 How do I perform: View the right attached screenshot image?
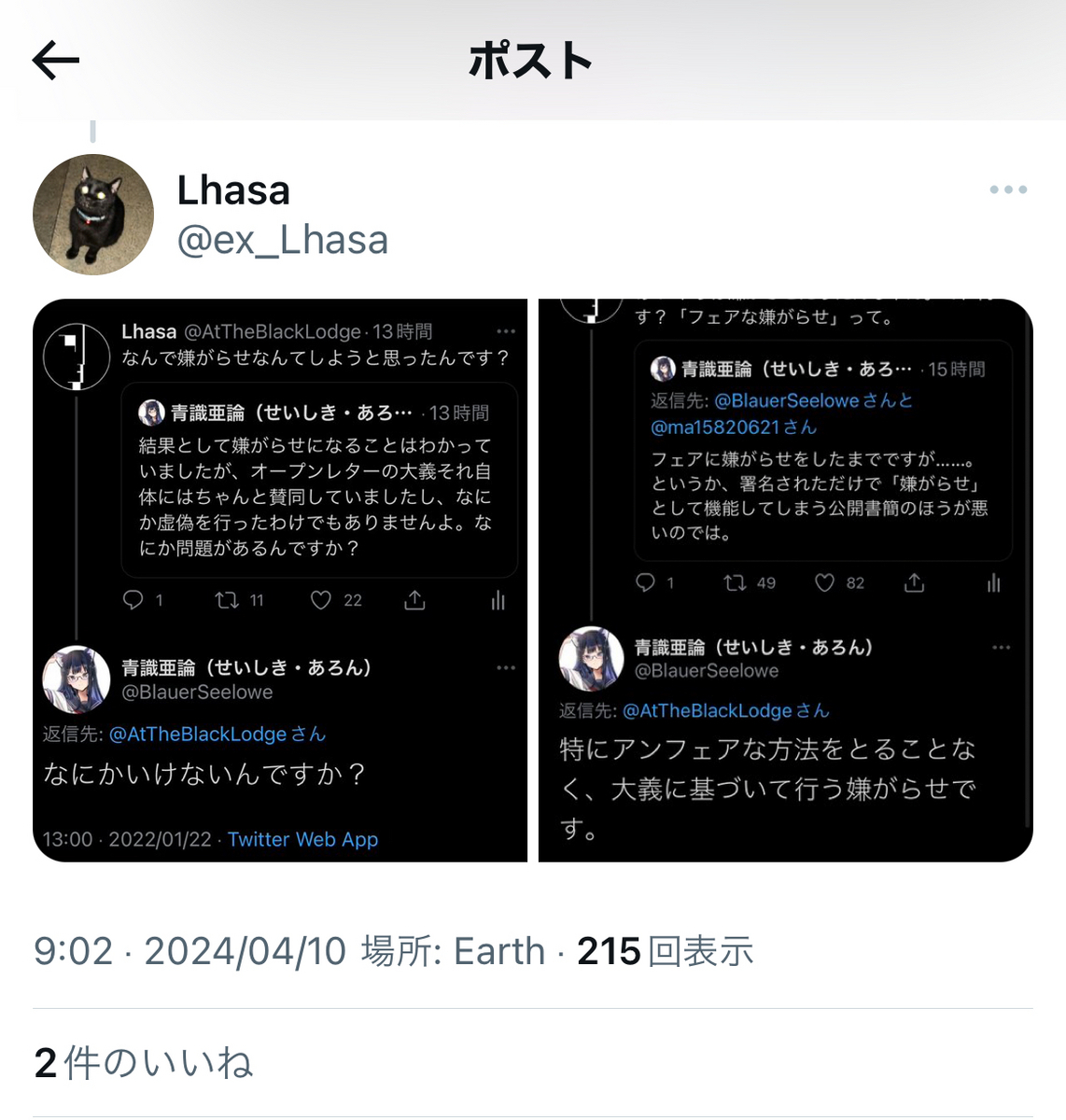point(785,580)
